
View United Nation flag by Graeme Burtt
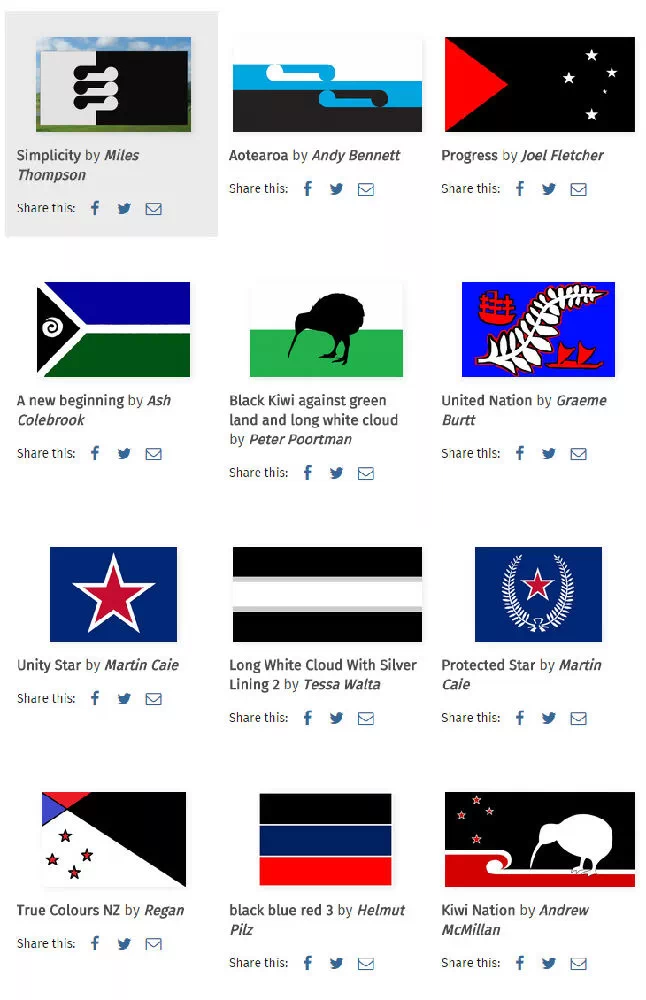pos(538,329)
